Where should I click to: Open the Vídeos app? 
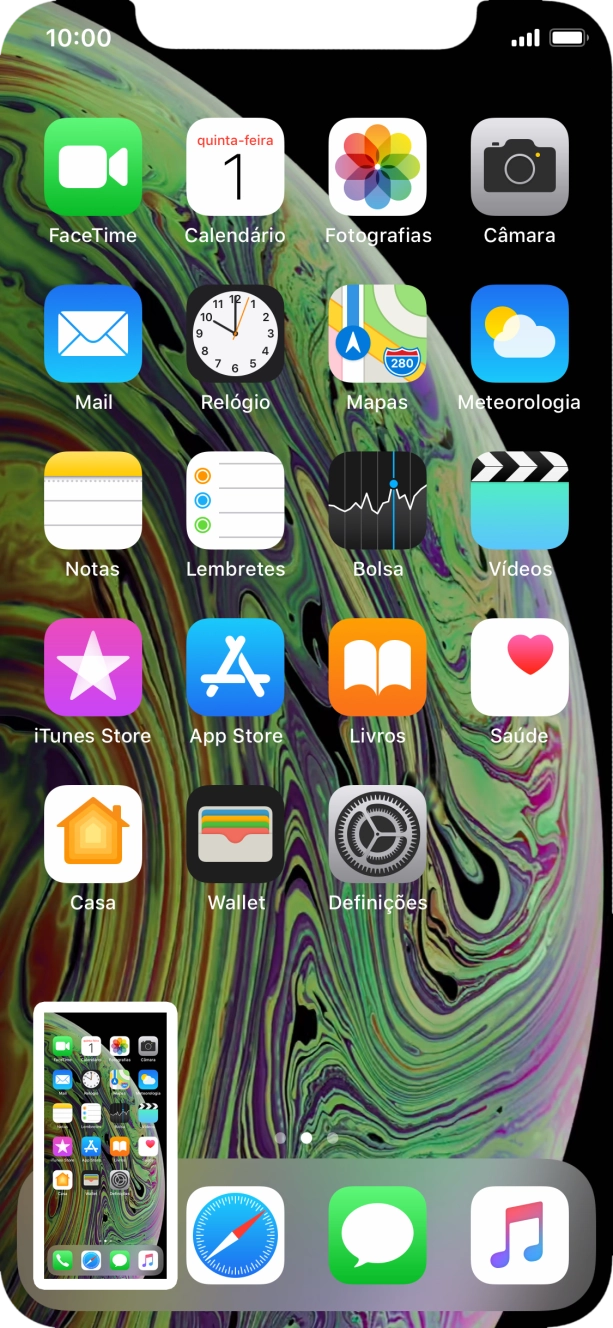click(519, 500)
